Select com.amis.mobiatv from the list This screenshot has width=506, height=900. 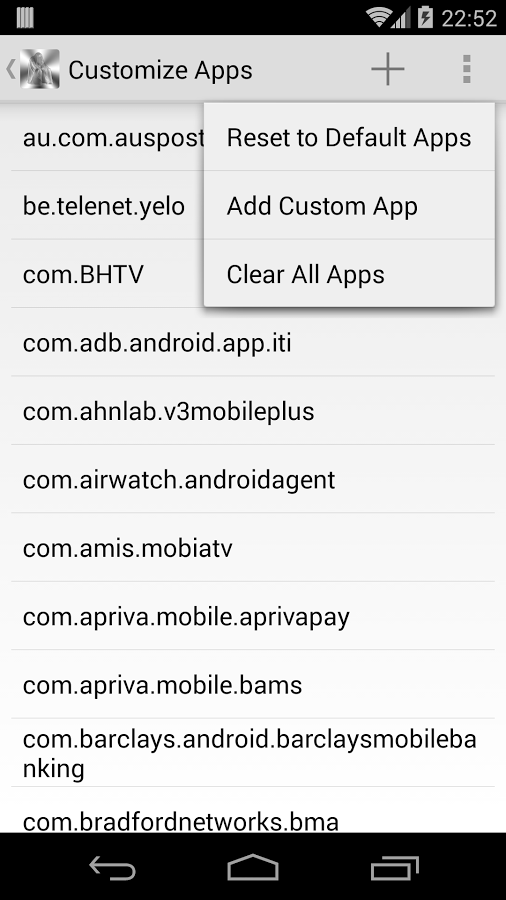pyautogui.click(x=252, y=548)
